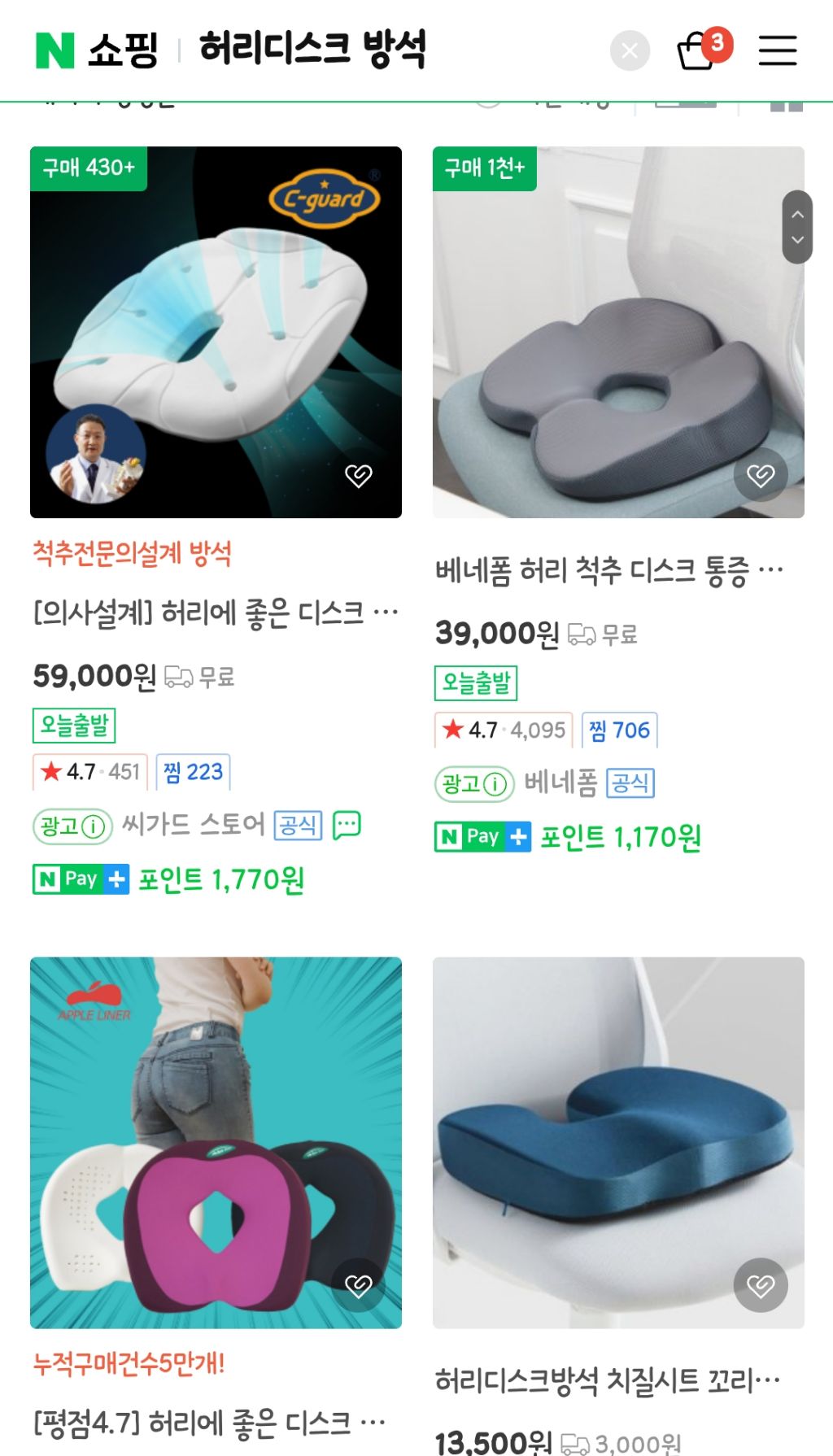Open the 베네폼 gray cushion product image
The image size is (833, 1456).
618,332
